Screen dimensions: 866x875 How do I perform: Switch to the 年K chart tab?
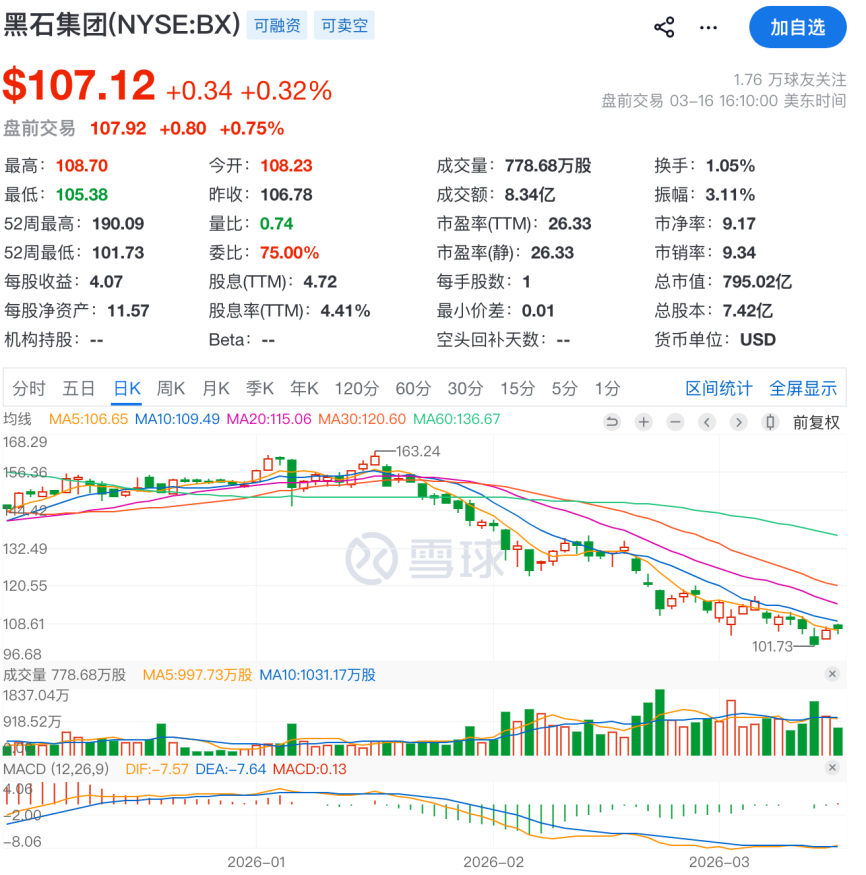(304, 389)
